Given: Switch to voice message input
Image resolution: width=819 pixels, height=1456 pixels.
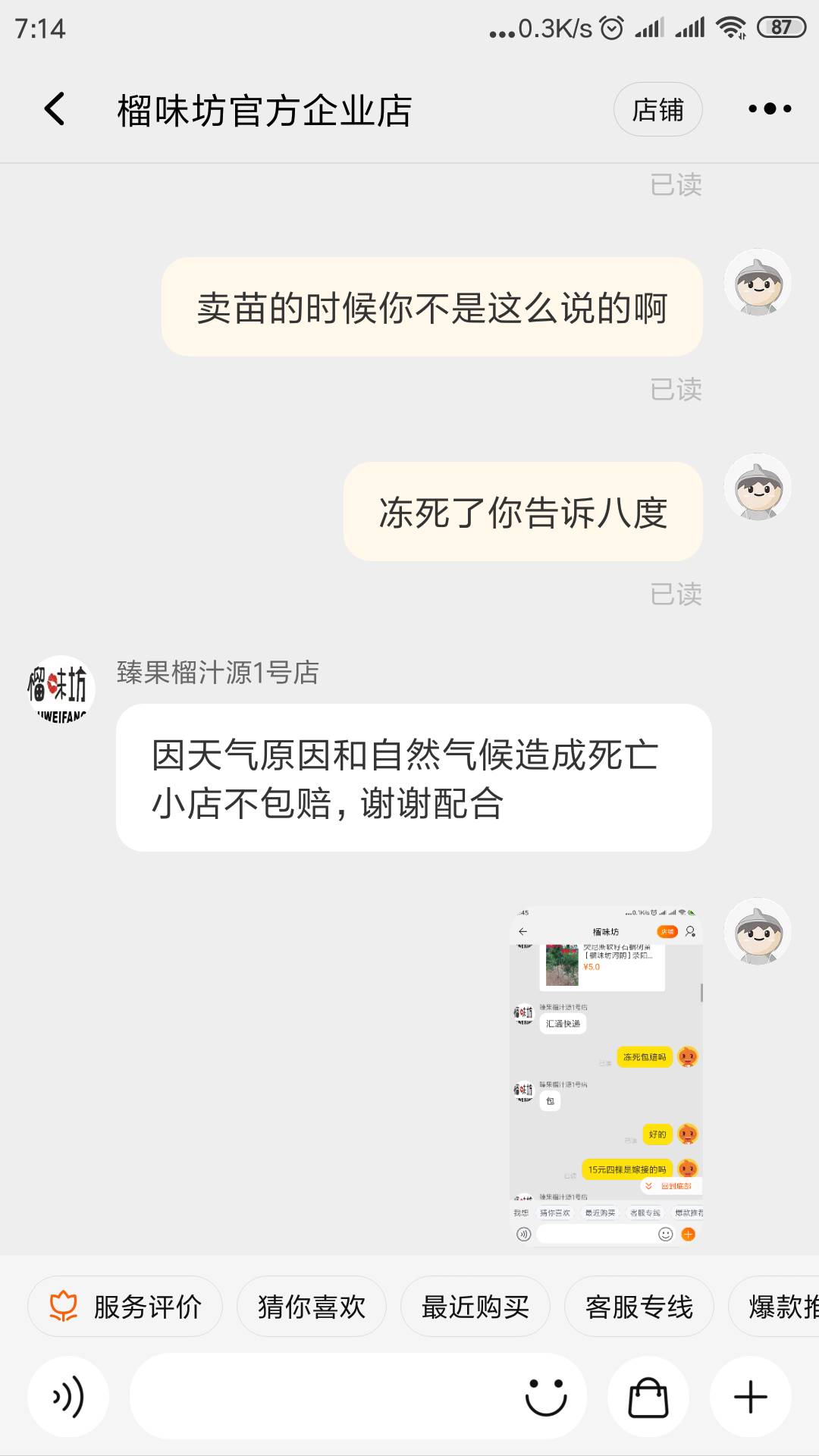Looking at the screenshot, I should pos(68,1396).
